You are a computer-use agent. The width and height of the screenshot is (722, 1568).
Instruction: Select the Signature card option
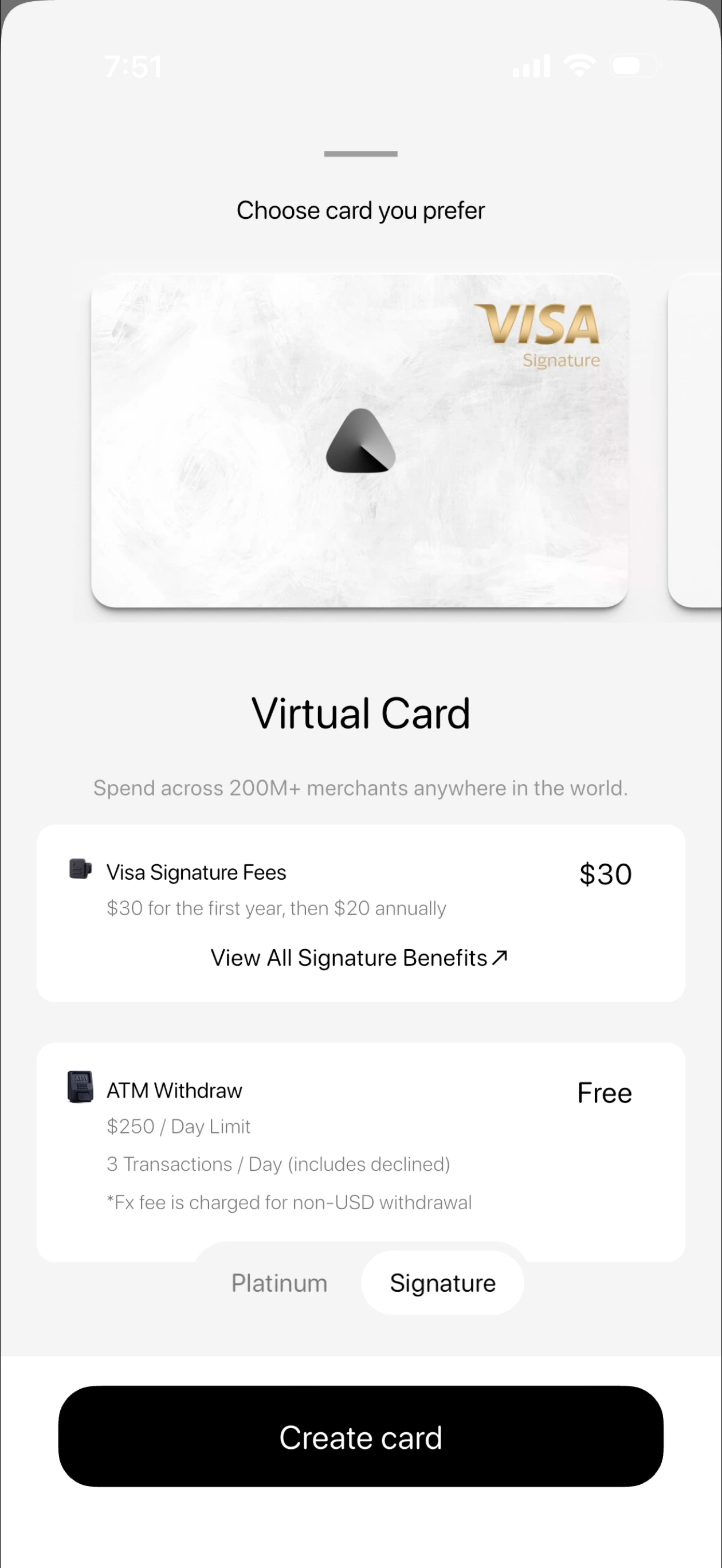tap(442, 1283)
